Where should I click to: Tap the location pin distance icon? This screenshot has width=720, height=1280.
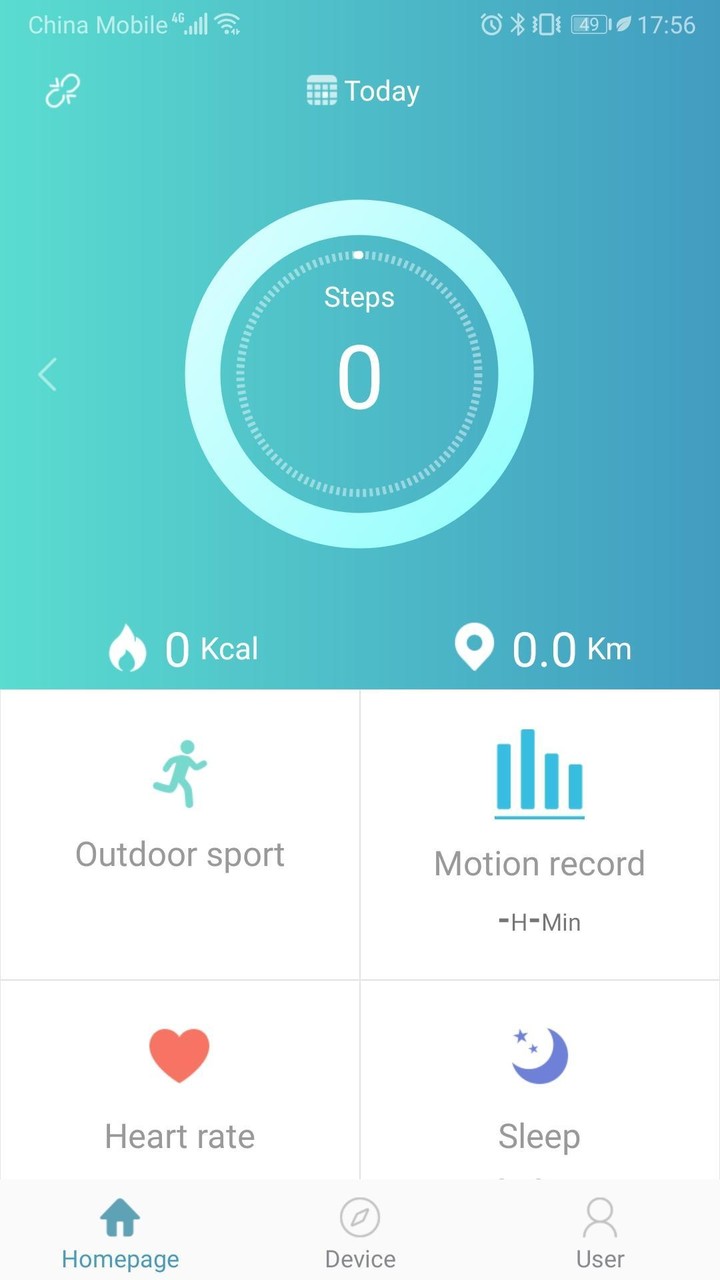(474, 648)
